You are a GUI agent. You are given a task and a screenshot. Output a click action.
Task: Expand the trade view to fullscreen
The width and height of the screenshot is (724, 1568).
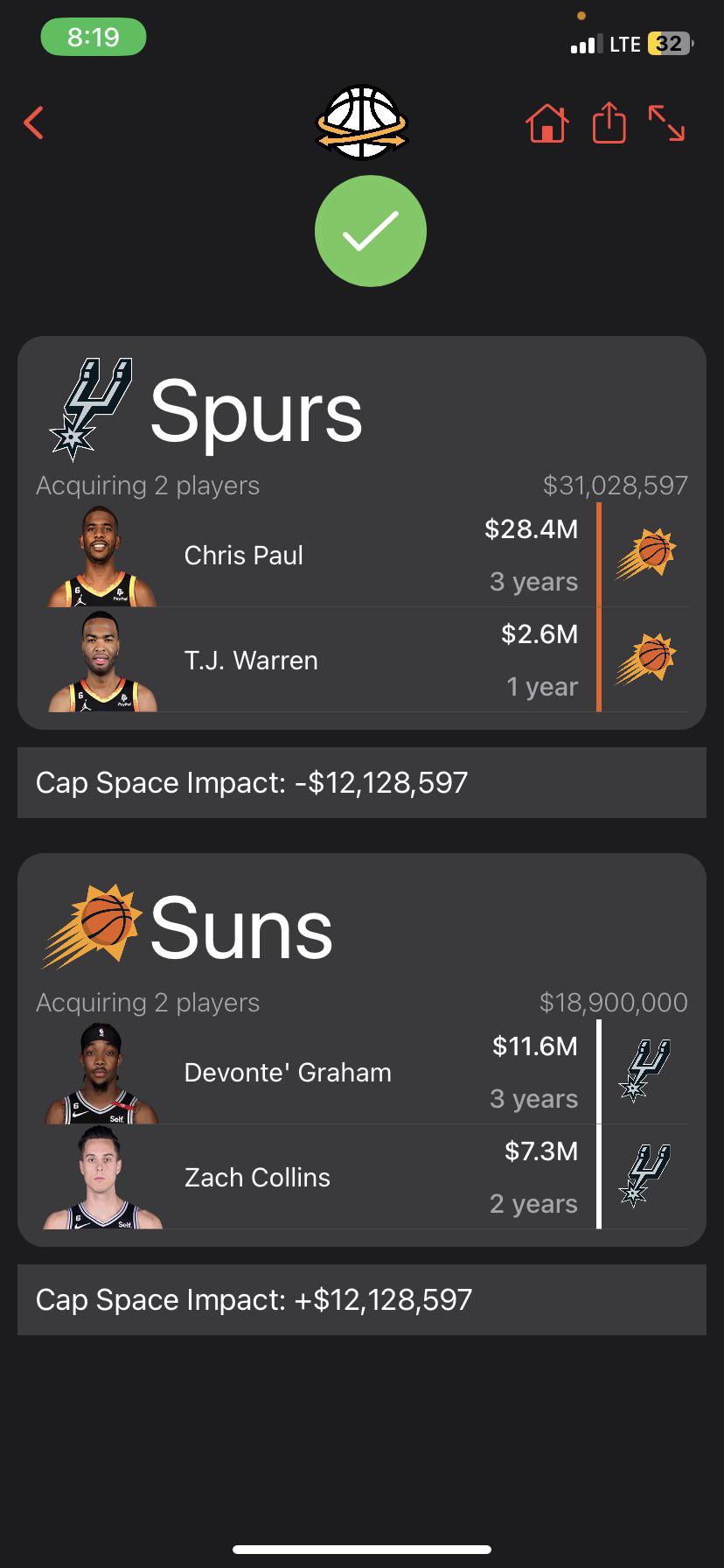pyautogui.click(x=666, y=123)
